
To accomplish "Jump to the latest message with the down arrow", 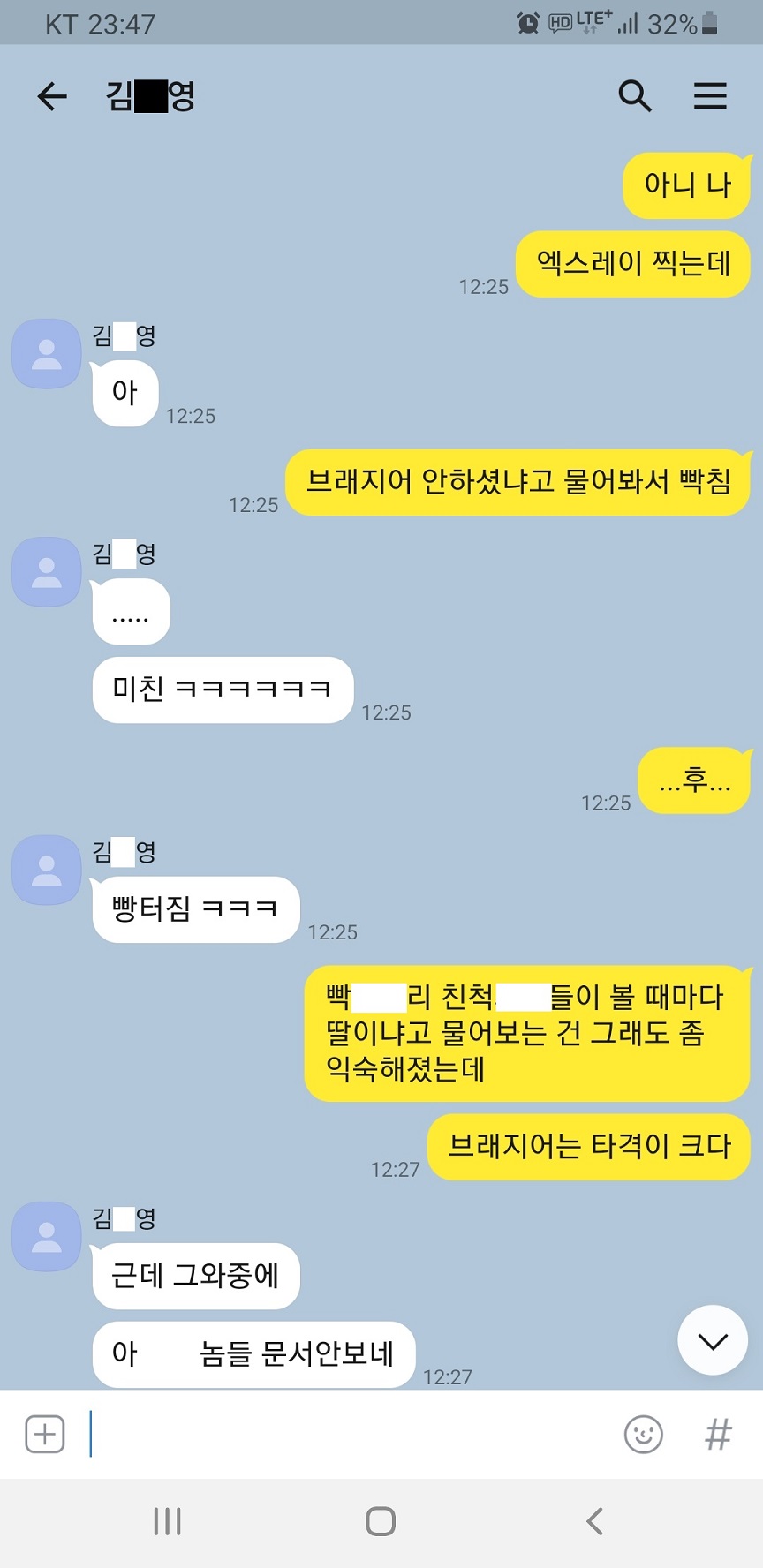I will [713, 1341].
